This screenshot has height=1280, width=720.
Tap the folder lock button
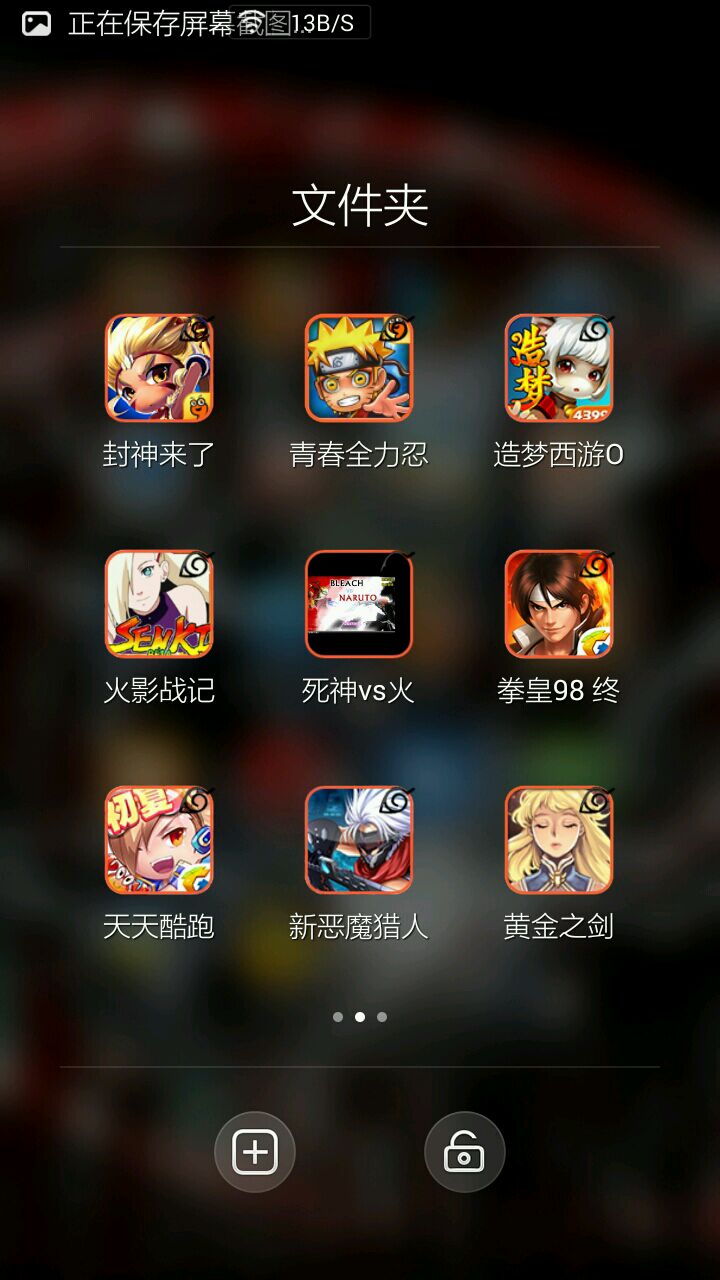click(465, 1152)
